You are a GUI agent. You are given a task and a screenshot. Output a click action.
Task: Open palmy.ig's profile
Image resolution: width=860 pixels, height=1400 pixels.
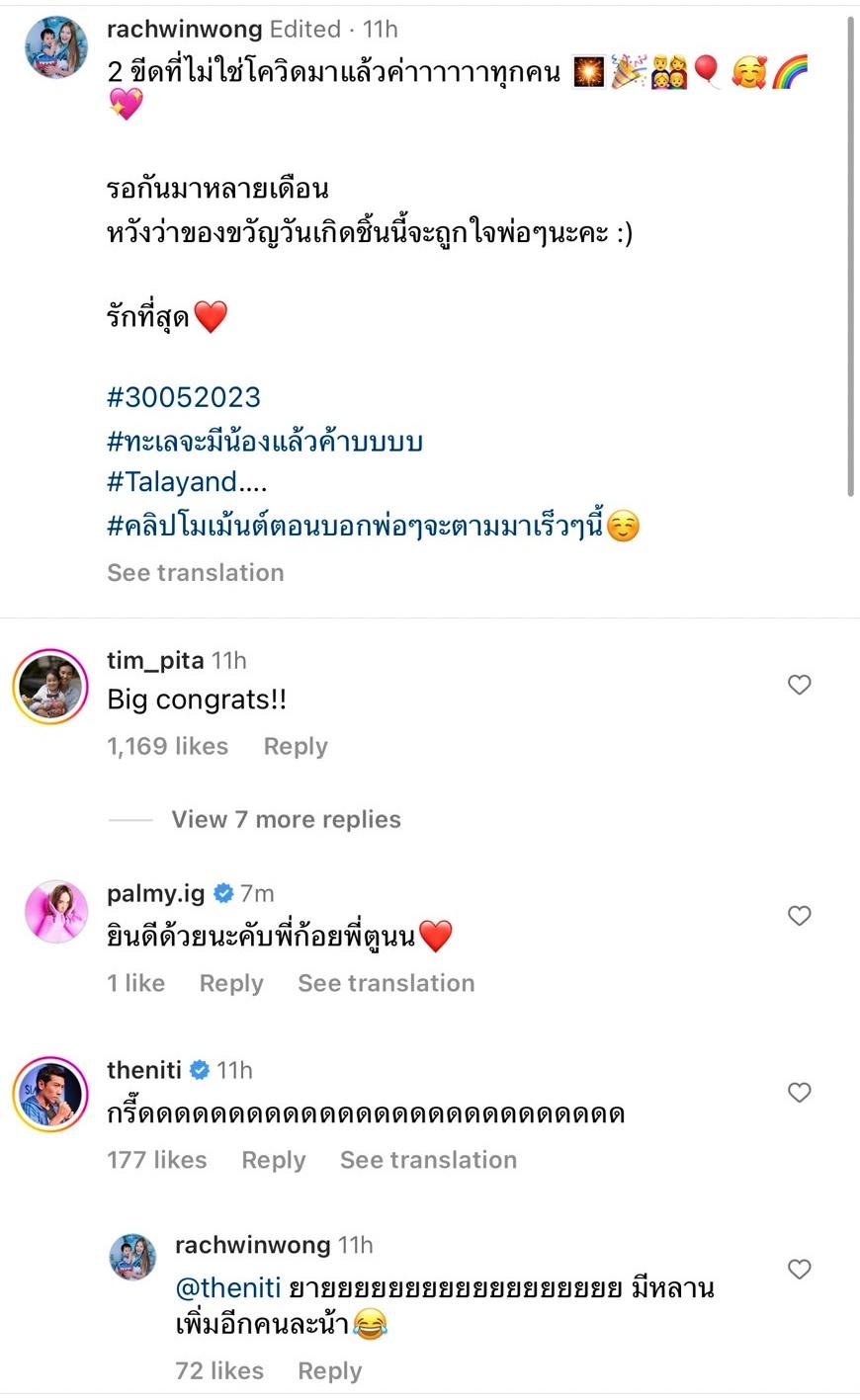[155, 894]
